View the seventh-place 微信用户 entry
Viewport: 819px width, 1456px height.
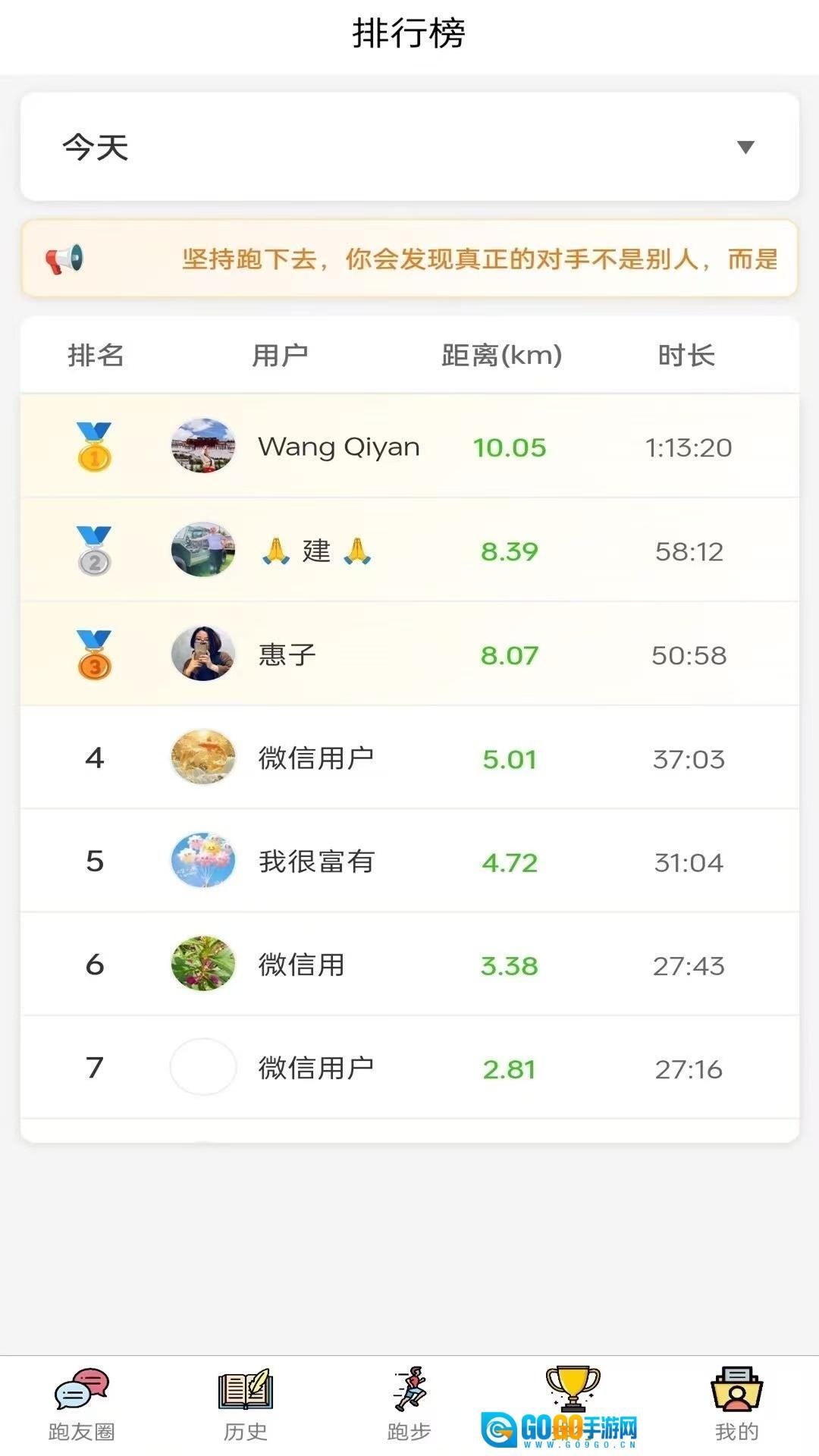409,1068
